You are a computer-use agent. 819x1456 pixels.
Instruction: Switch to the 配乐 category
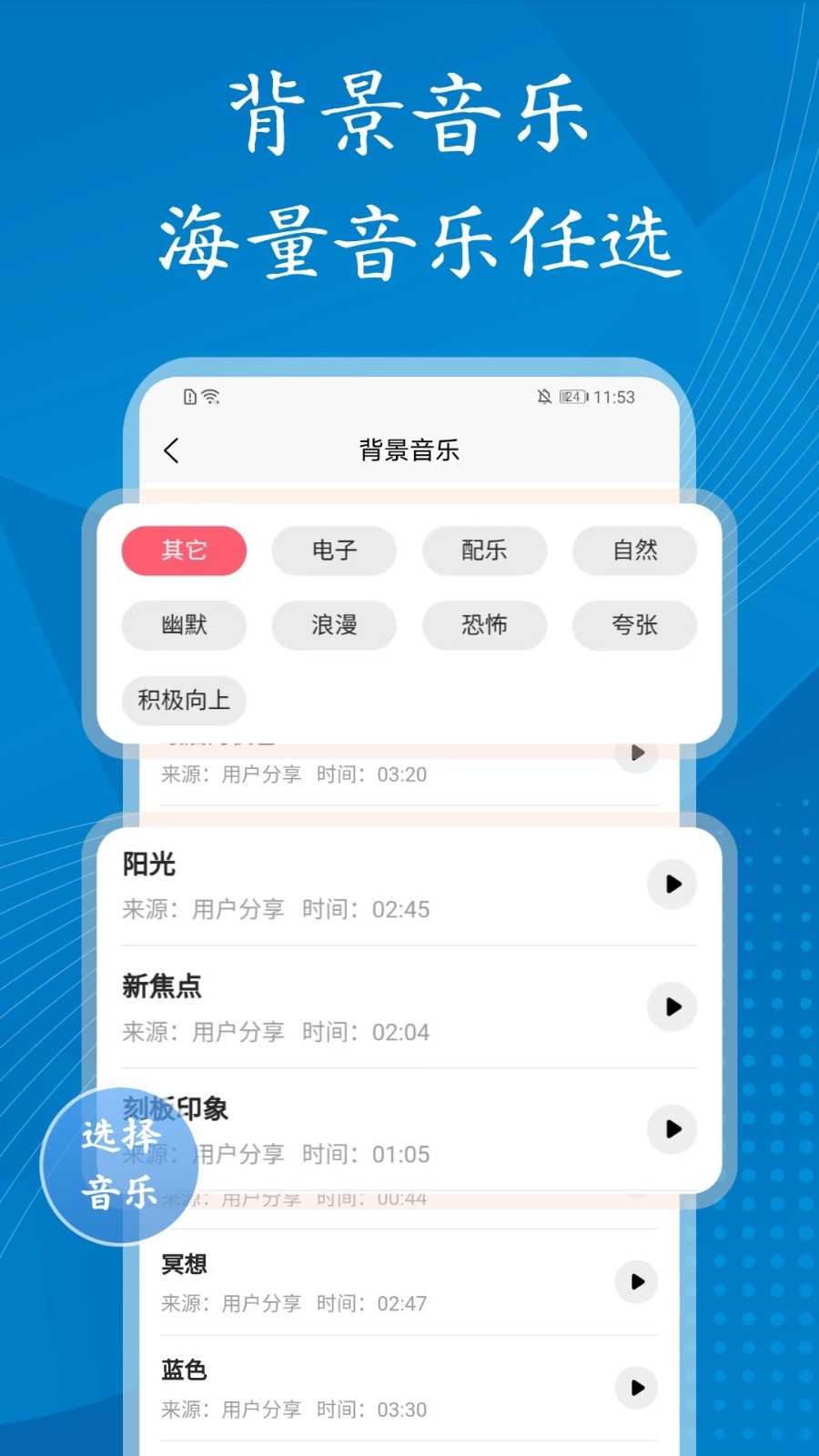pos(484,551)
